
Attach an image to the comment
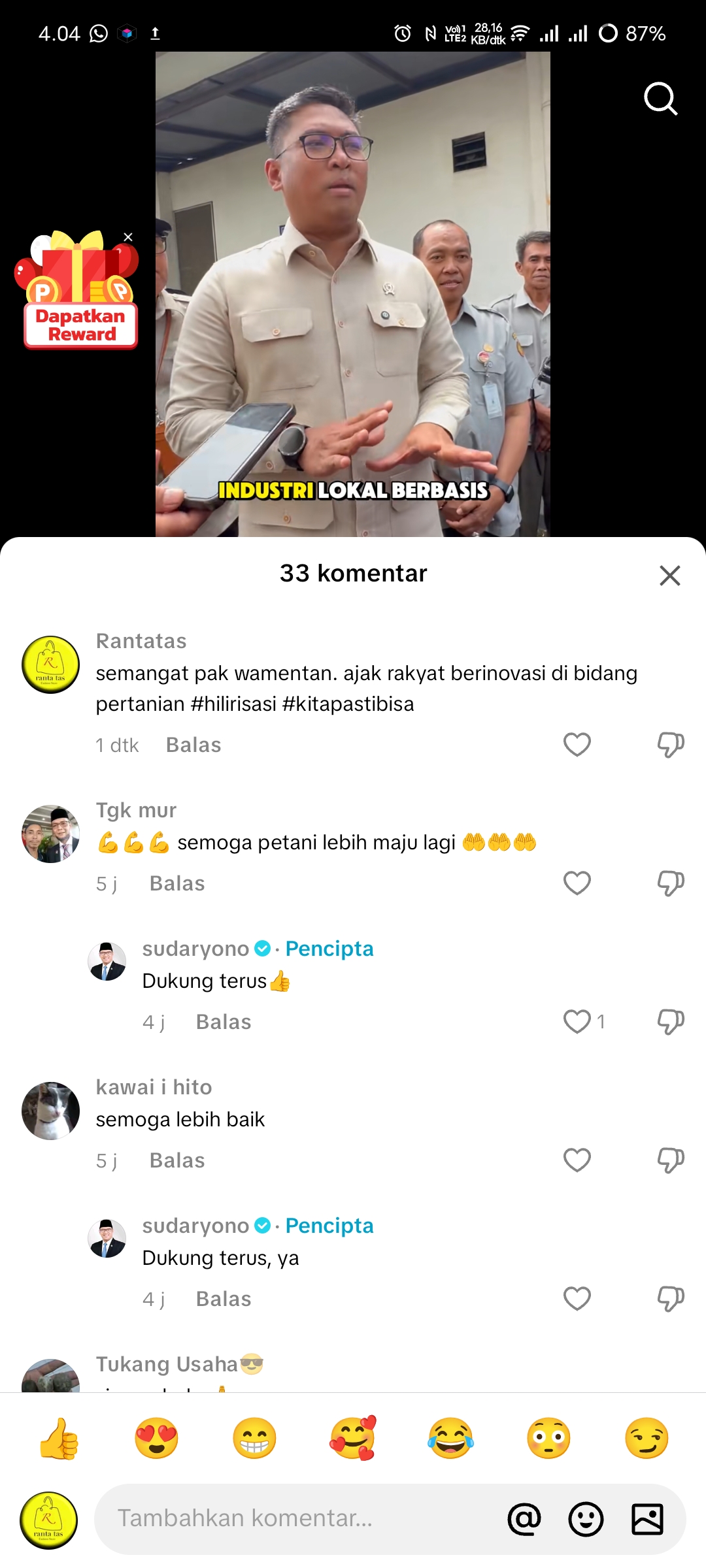(647, 1519)
